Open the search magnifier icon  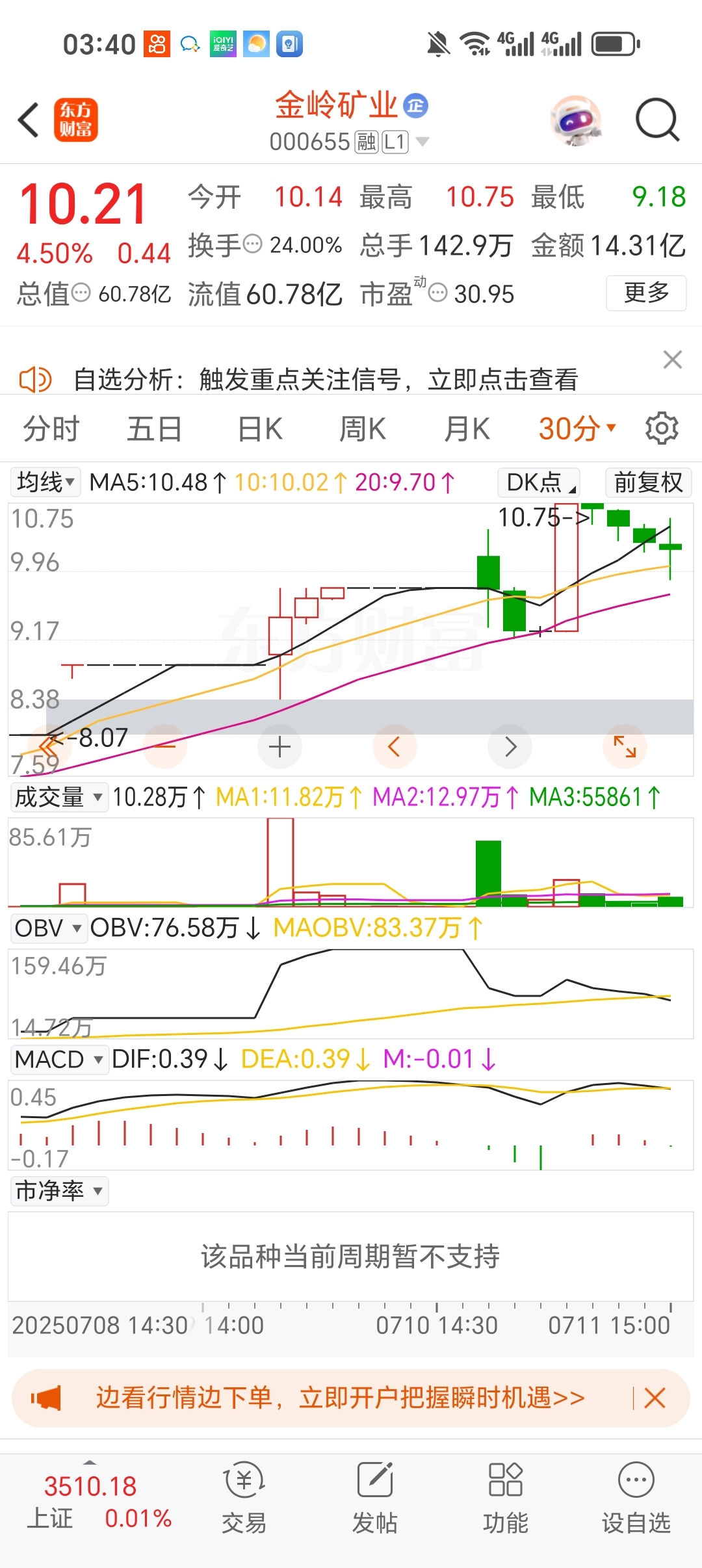657,120
